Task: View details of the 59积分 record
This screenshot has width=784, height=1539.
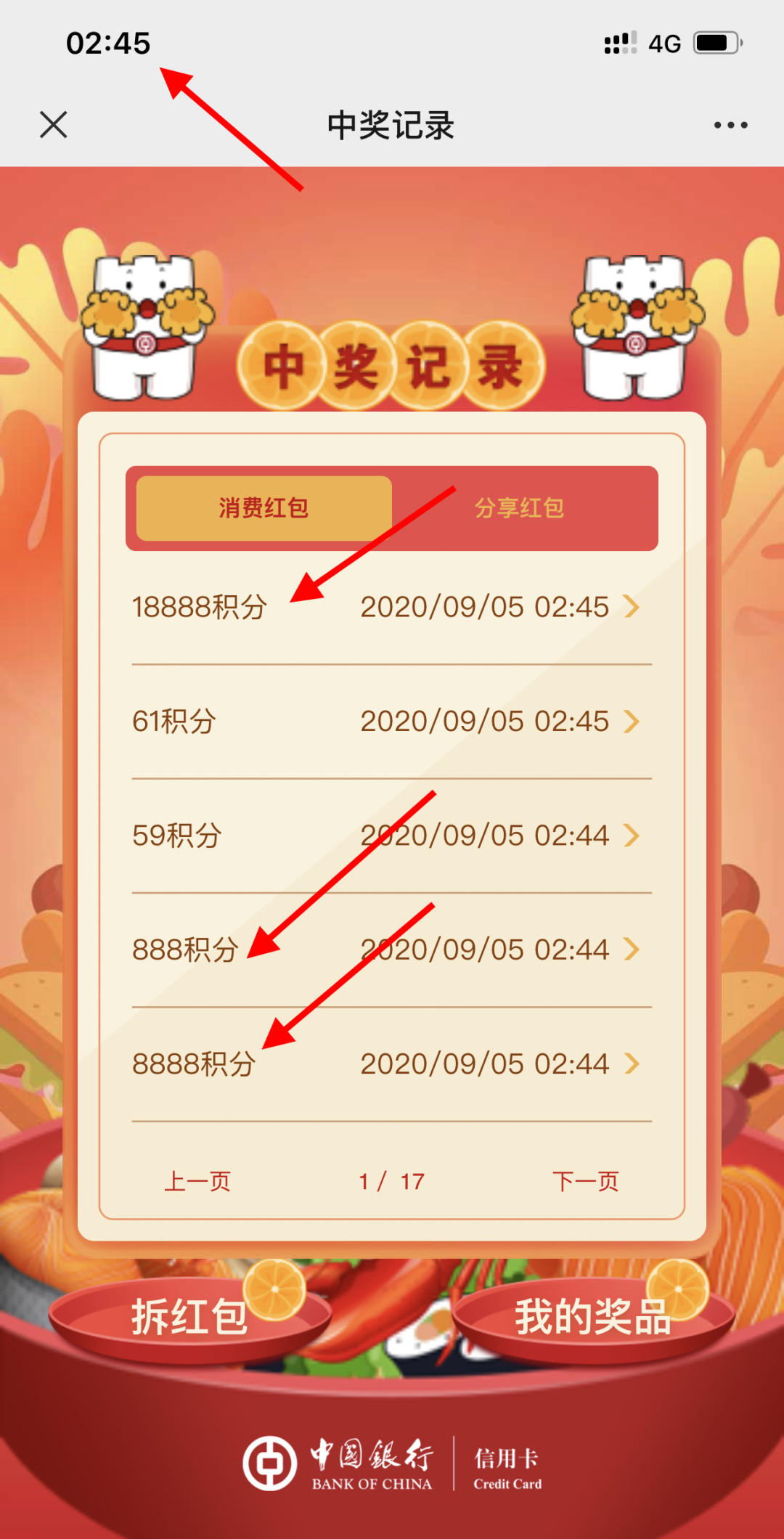Action: point(392,835)
